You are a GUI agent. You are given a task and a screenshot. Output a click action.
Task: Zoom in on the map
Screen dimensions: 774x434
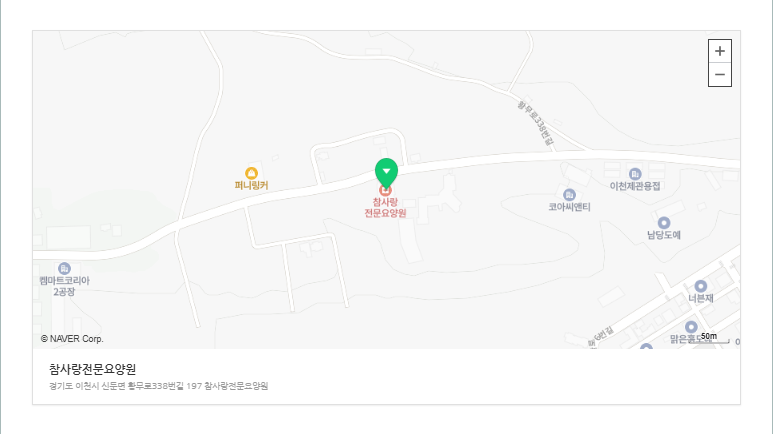click(x=720, y=51)
